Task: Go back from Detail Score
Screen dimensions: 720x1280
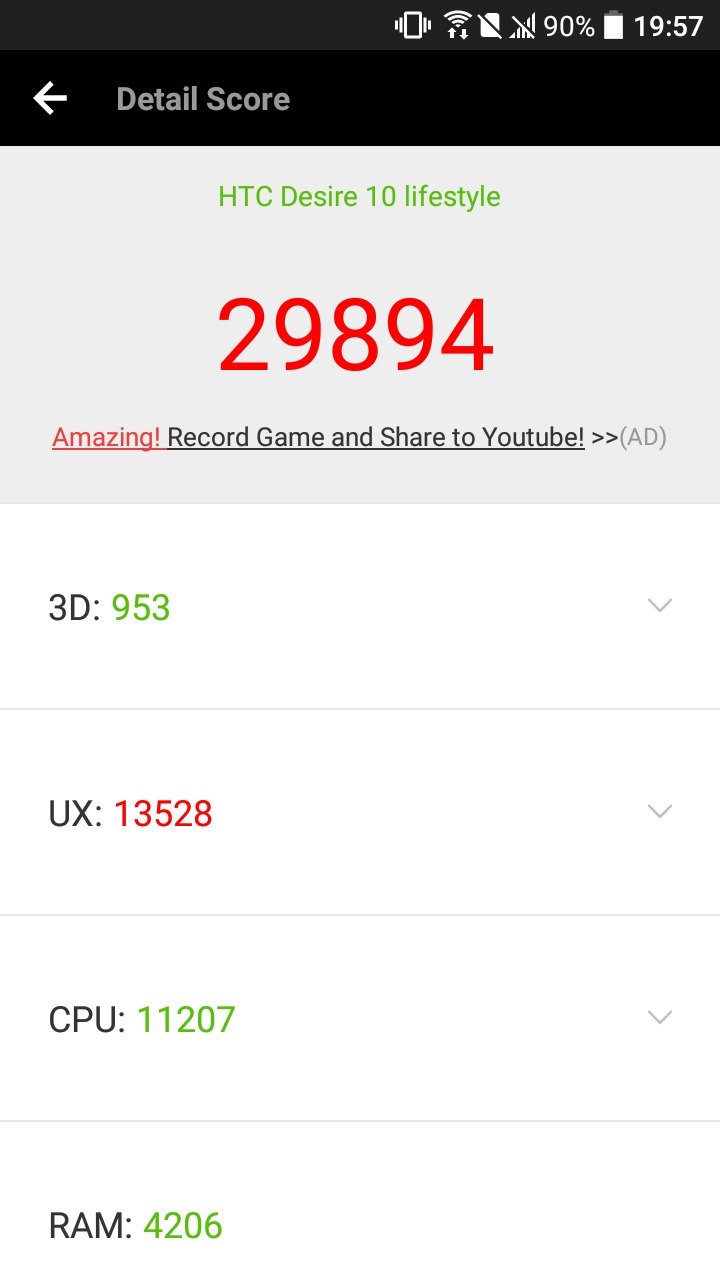Action: click(x=50, y=98)
